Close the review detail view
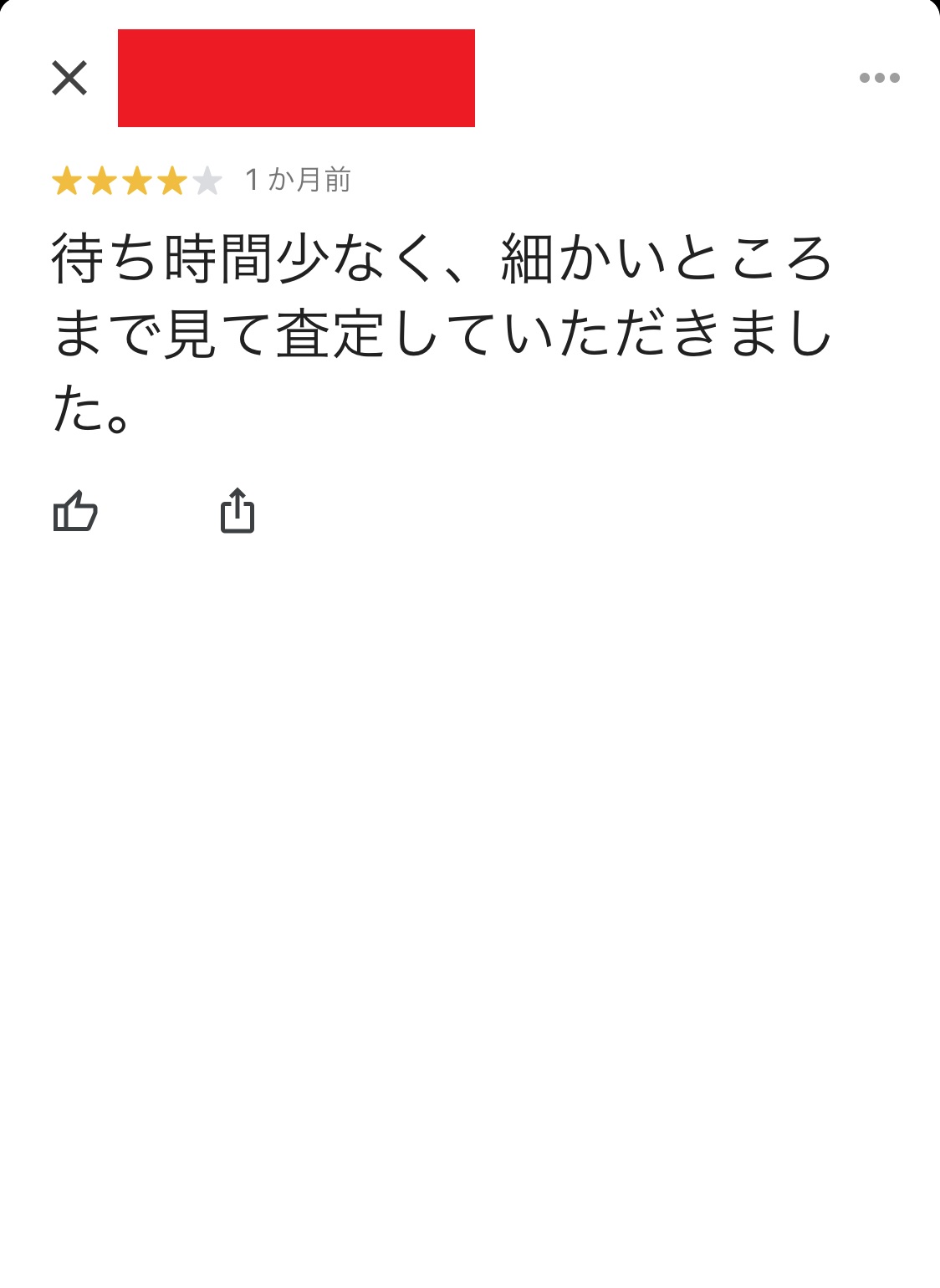 69,79
